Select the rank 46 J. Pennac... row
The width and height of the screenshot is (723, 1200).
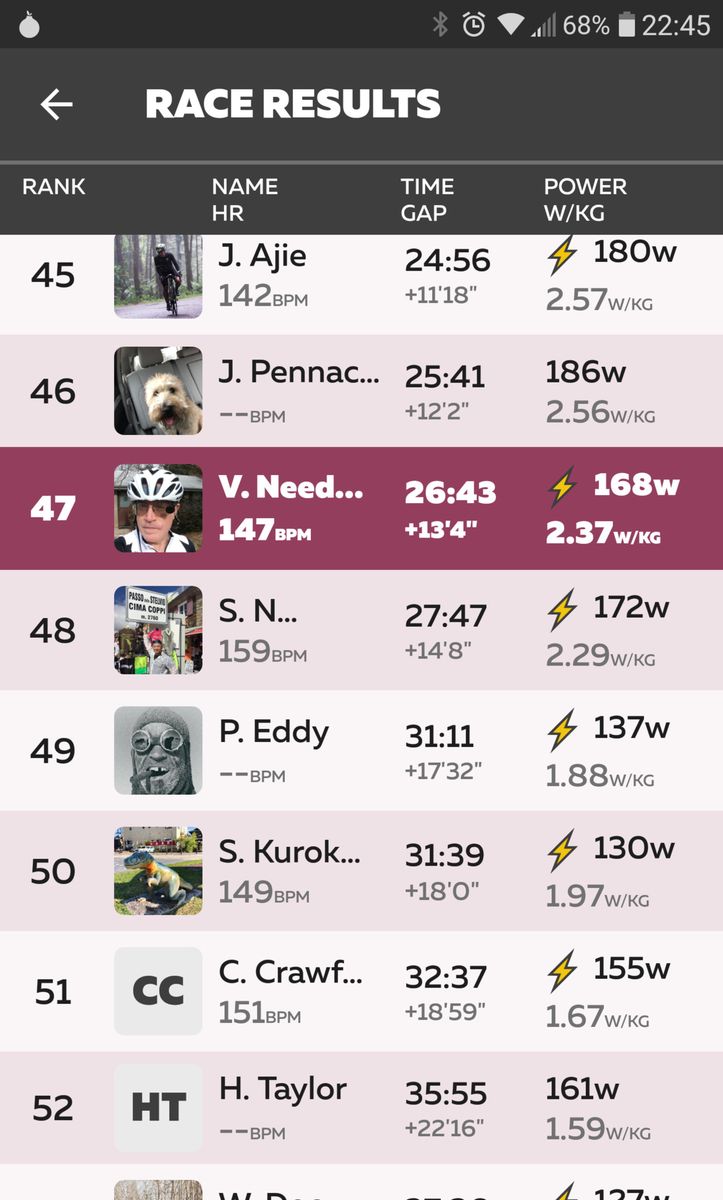click(361, 390)
